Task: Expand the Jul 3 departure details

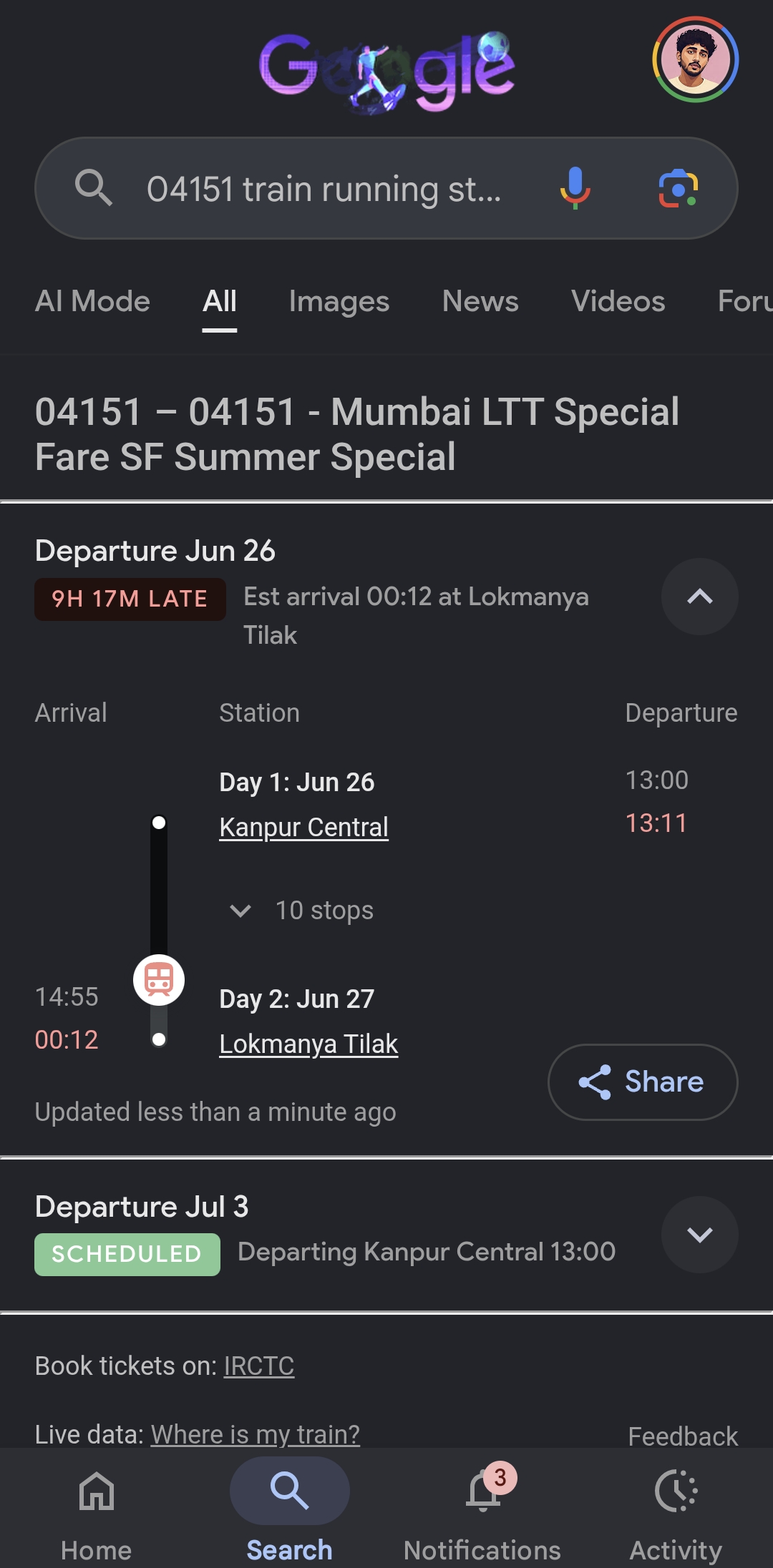Action: tap(699, 1235)
